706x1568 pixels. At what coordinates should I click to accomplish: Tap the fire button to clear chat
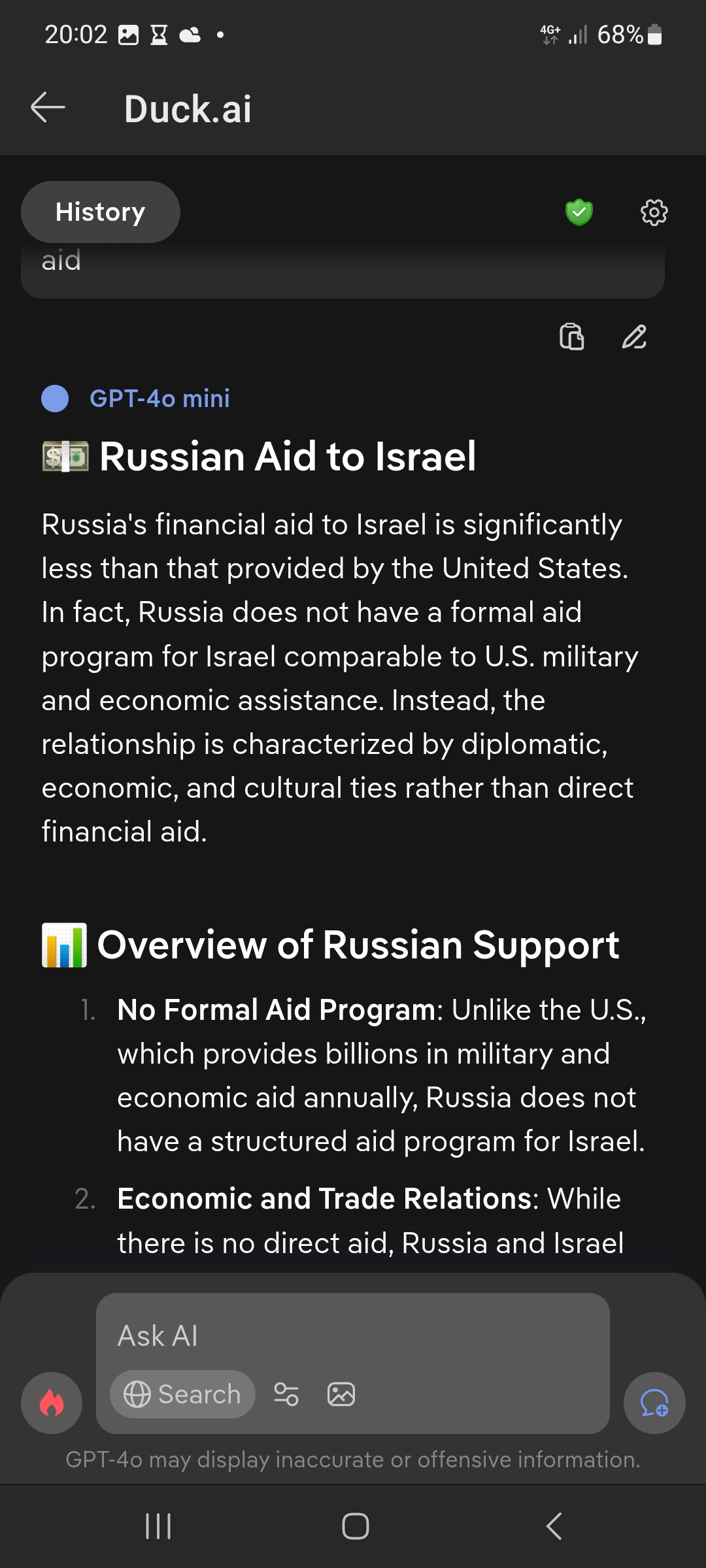52,1403
